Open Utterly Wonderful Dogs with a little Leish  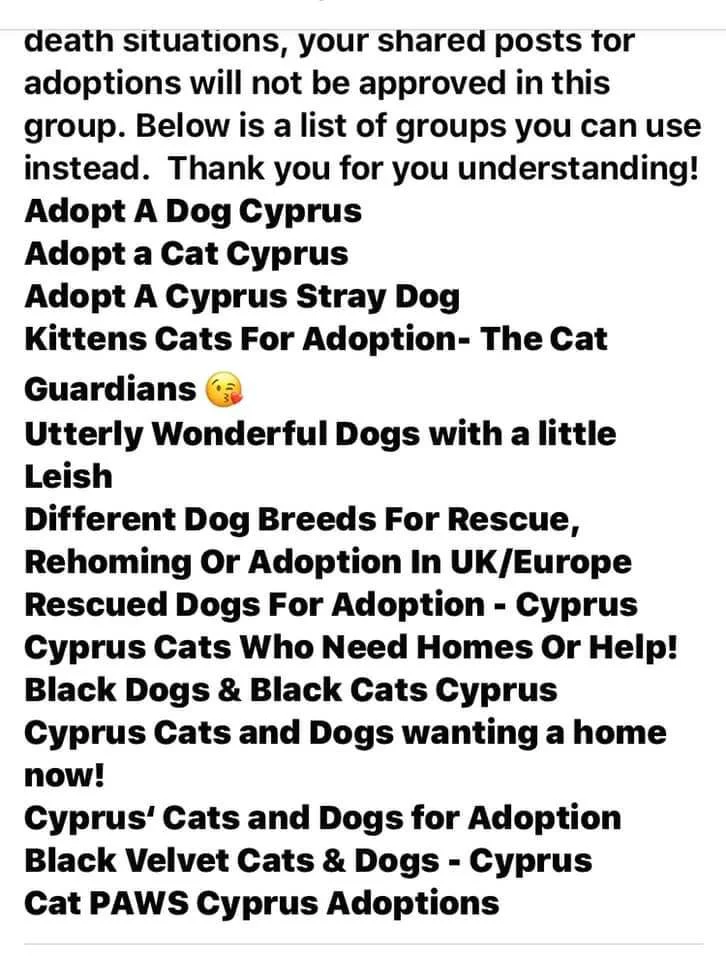click(x=319, y=434)
